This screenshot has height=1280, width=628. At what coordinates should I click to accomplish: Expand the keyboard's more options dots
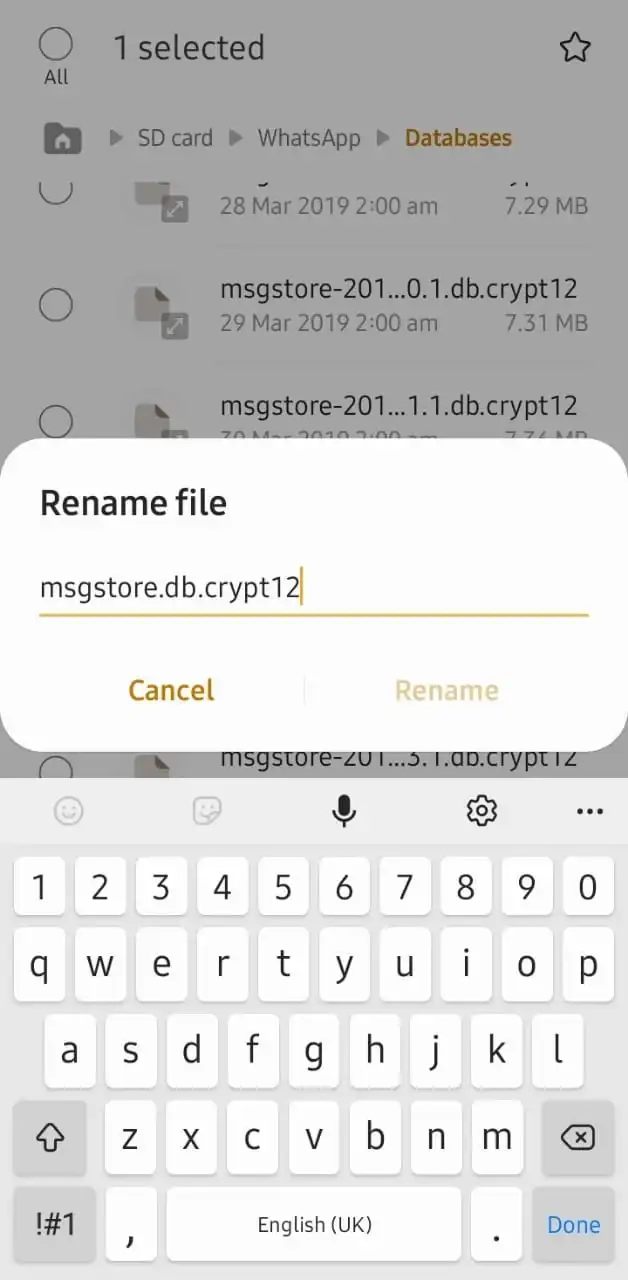590,811
